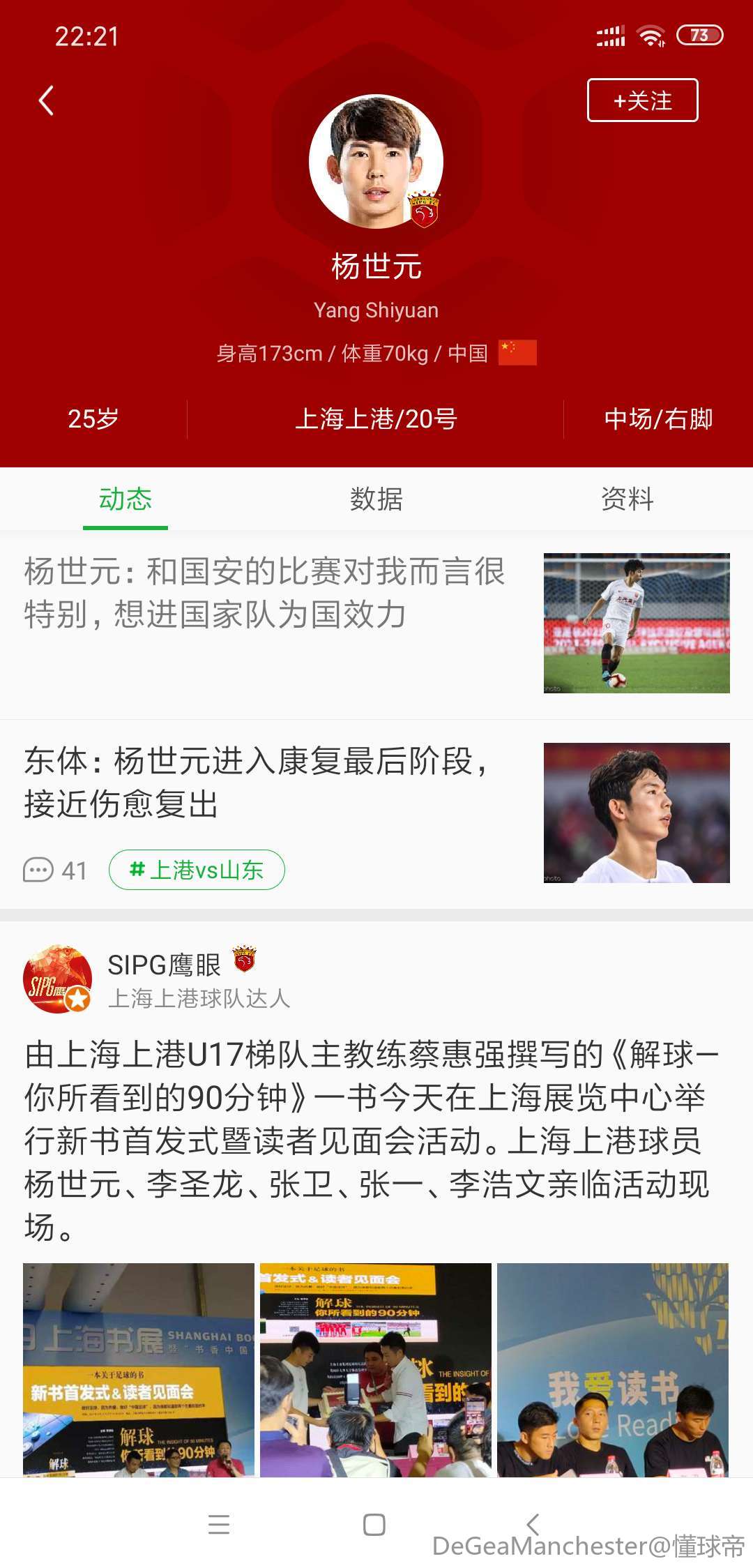The width and height of the screenshot is (753, 1568).
Task: Follow Yang Shiyuan with the +关注 button
Action: pos(642,100)
